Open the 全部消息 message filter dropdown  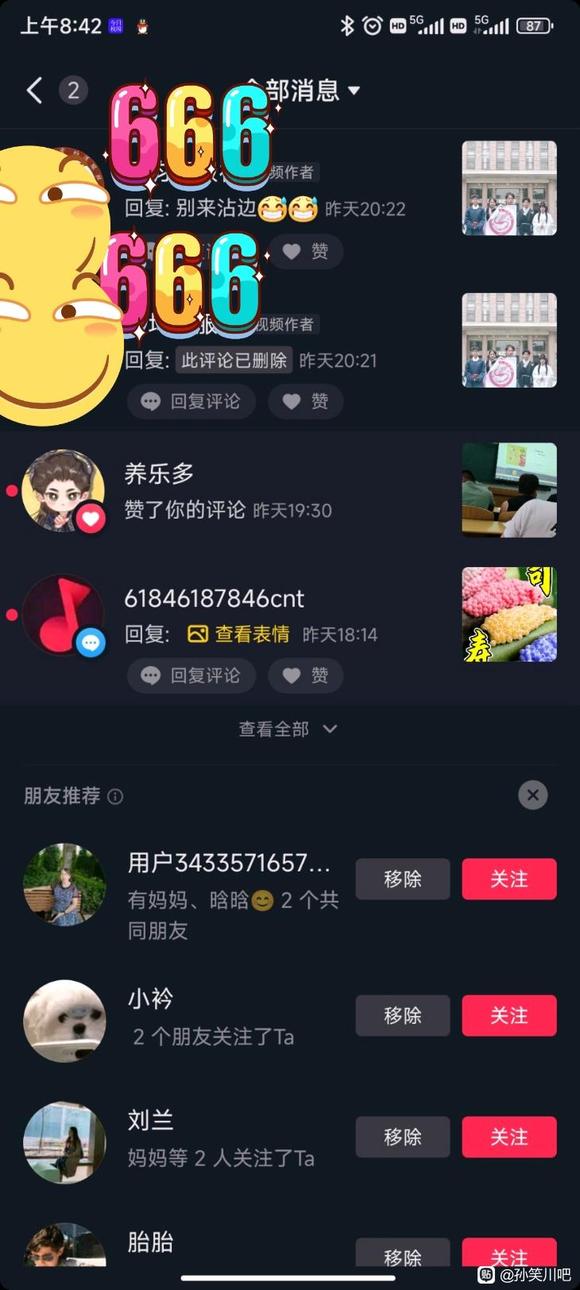click(x=302, y=90)
